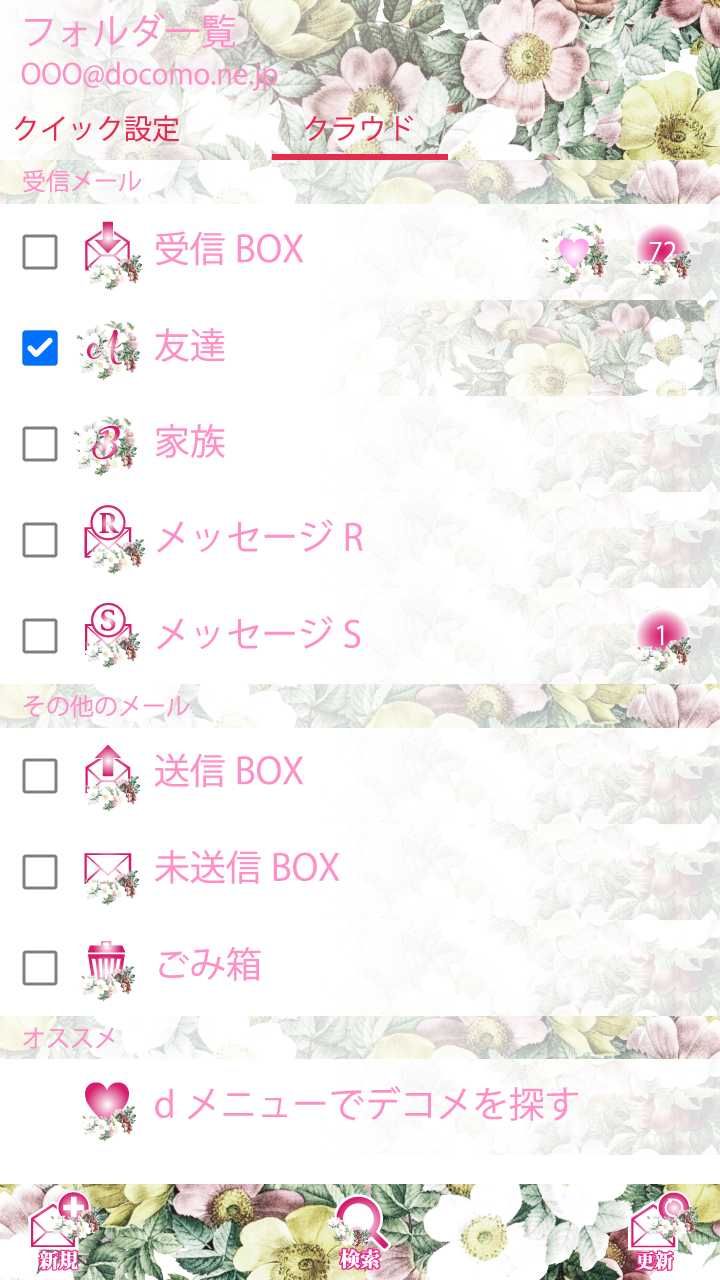Switch to the クイック設定 tab

point(97,129)
